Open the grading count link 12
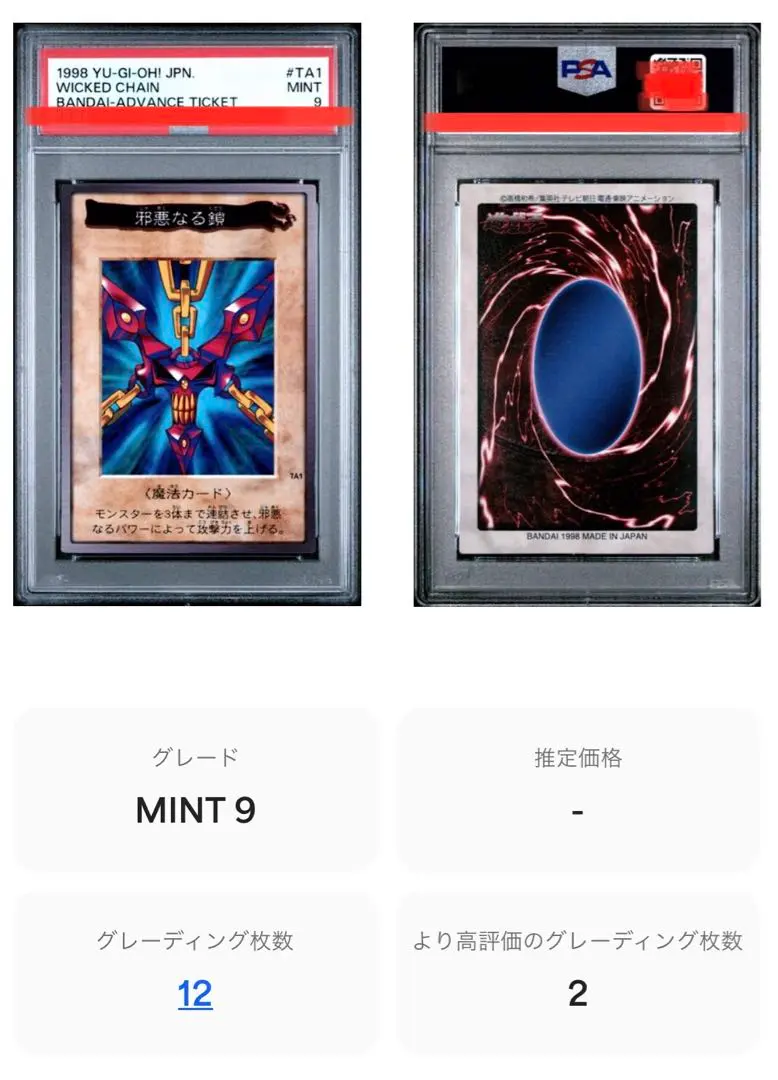The image size is (778, 1080). [195, 994]
